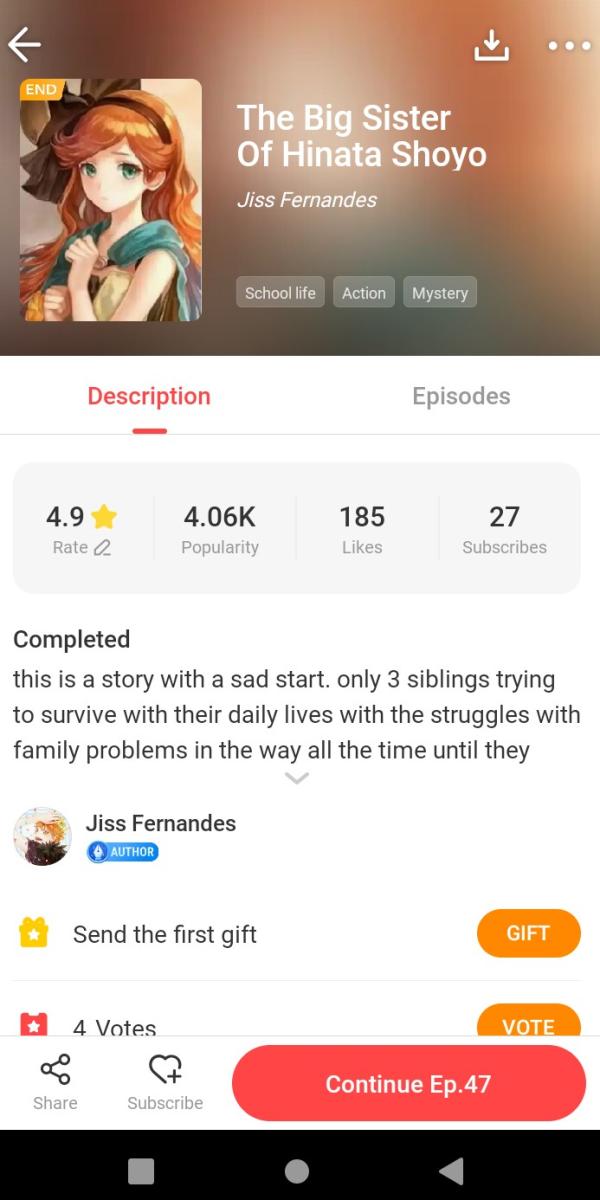
Task: Tap the orange GIFT button
Action: pos(528,933)
